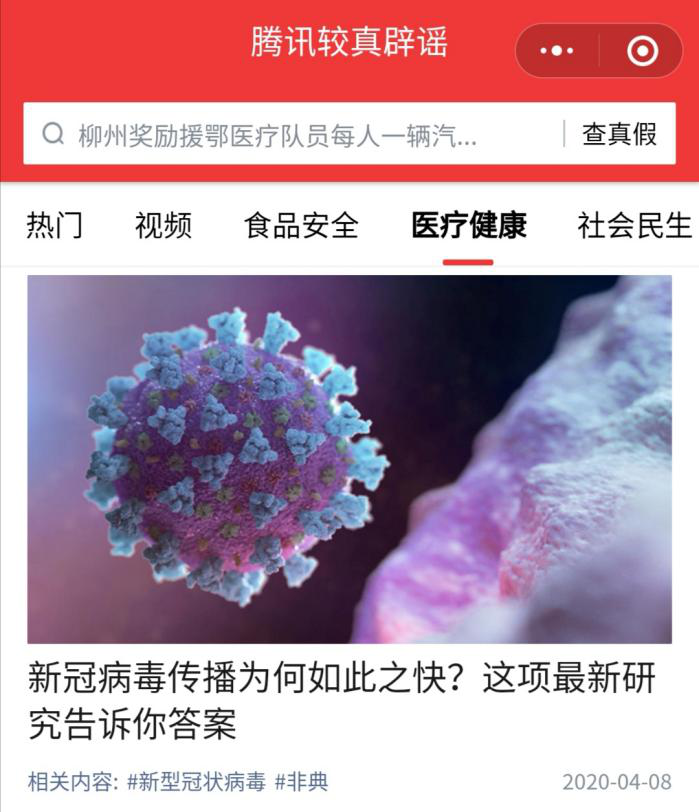
Task: Select the 食品安全 tab
Action: pos(301,225)
